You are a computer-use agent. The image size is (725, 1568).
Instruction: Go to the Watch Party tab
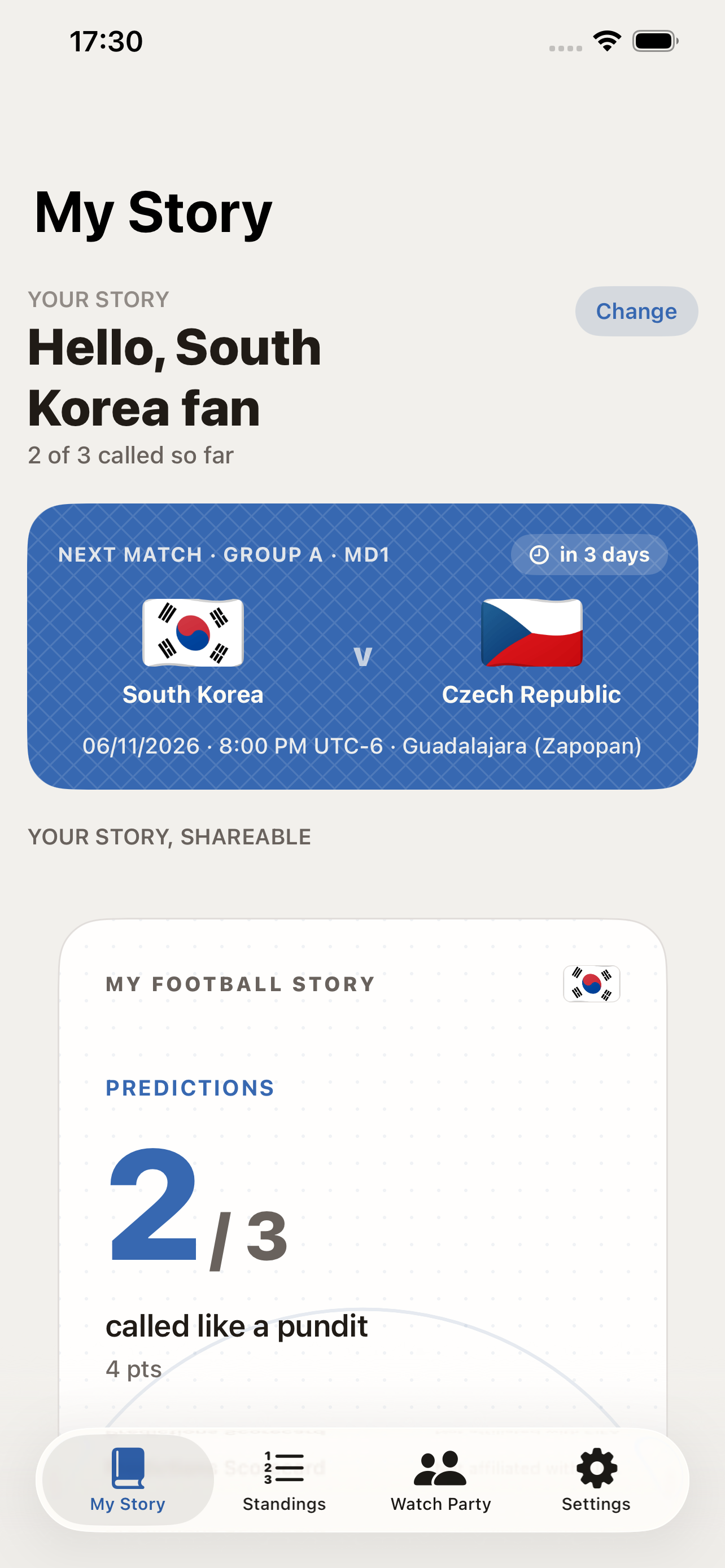coord(441,1480)
